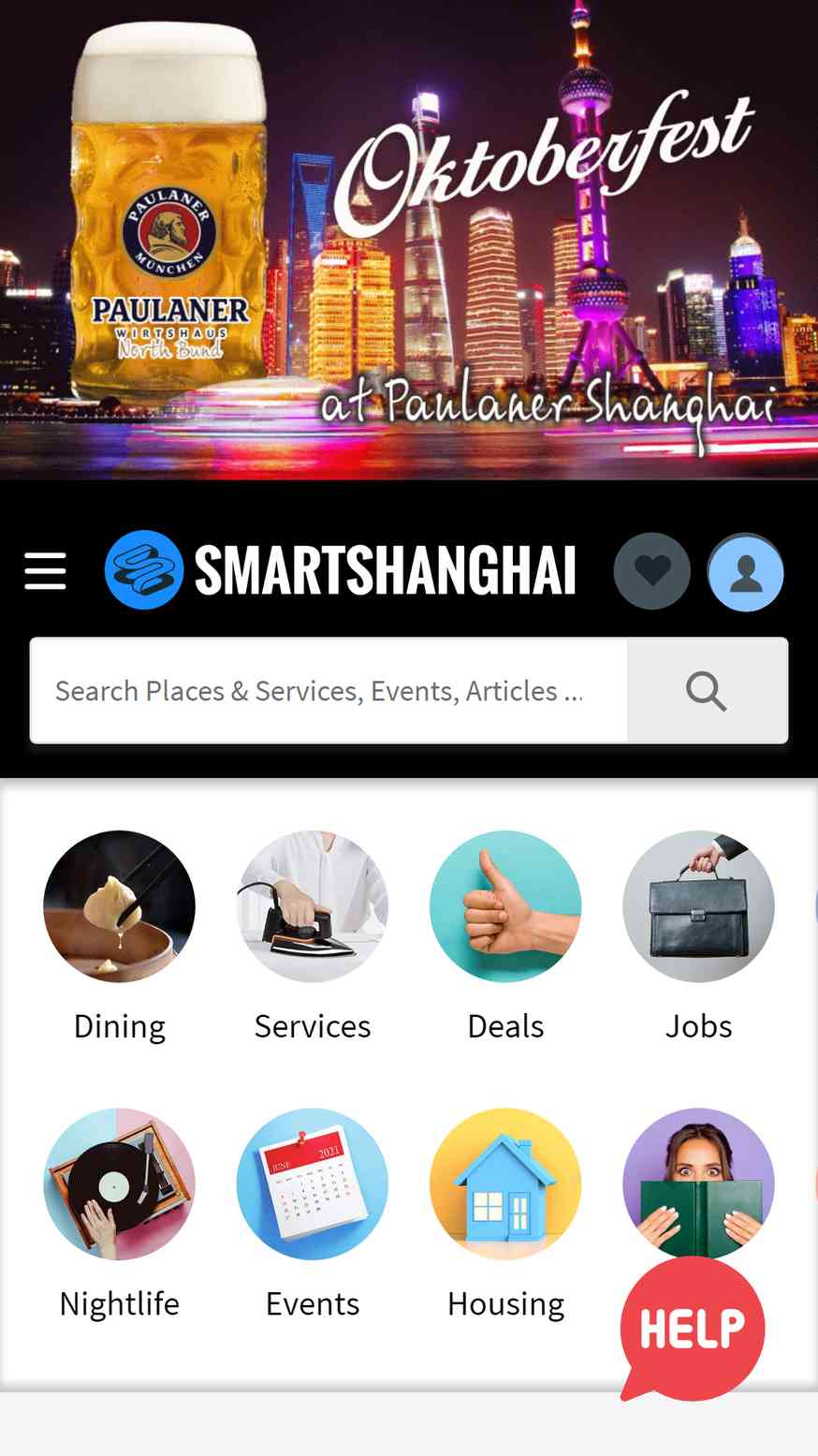Open the hamburger menu
This screenshot has height=1456, width=818.
click(45, 570)
